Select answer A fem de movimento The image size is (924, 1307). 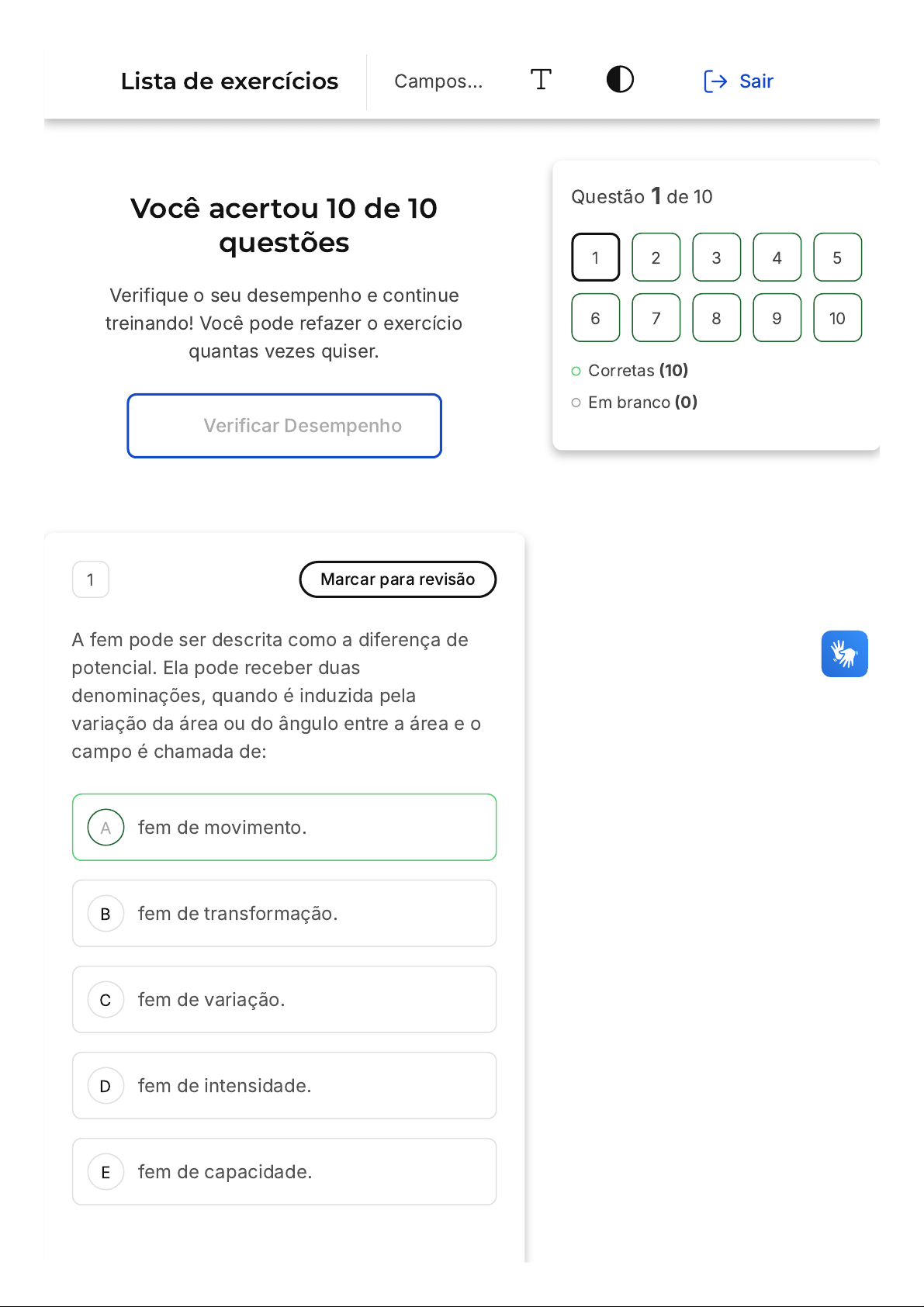(284, 827)
